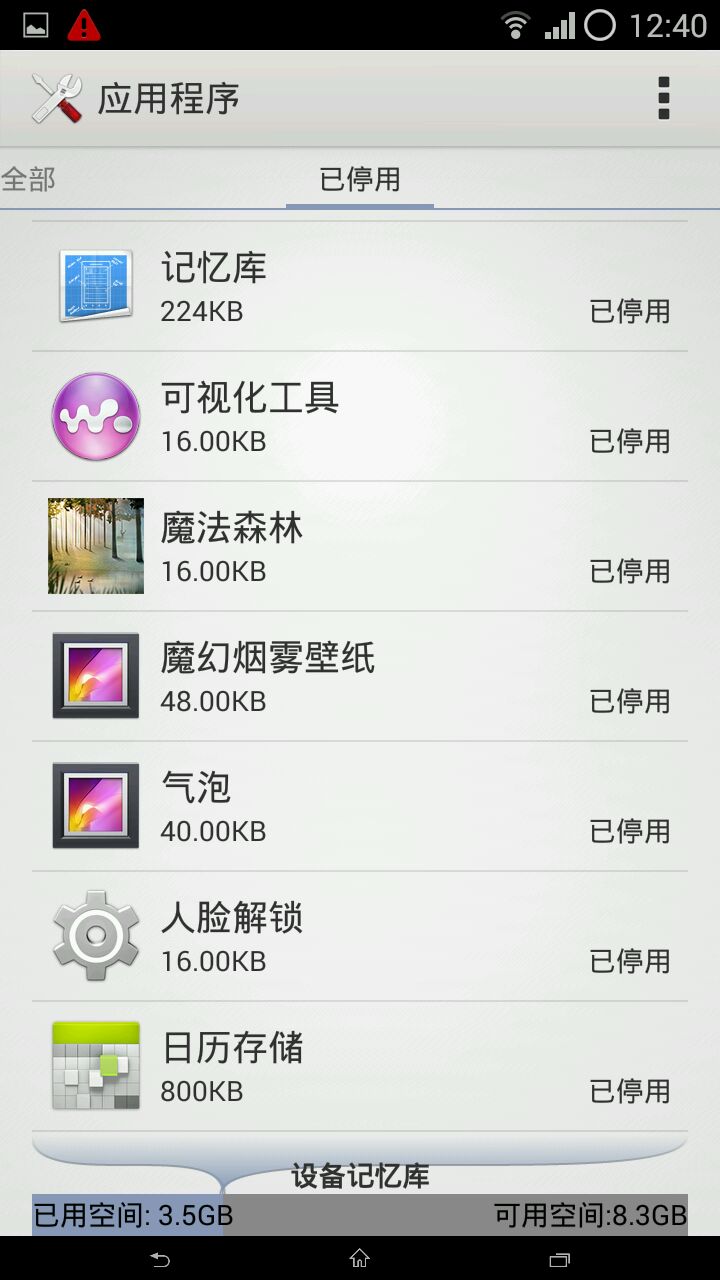View the 魔法森林 app info
720x1280 pixels.
360,546
